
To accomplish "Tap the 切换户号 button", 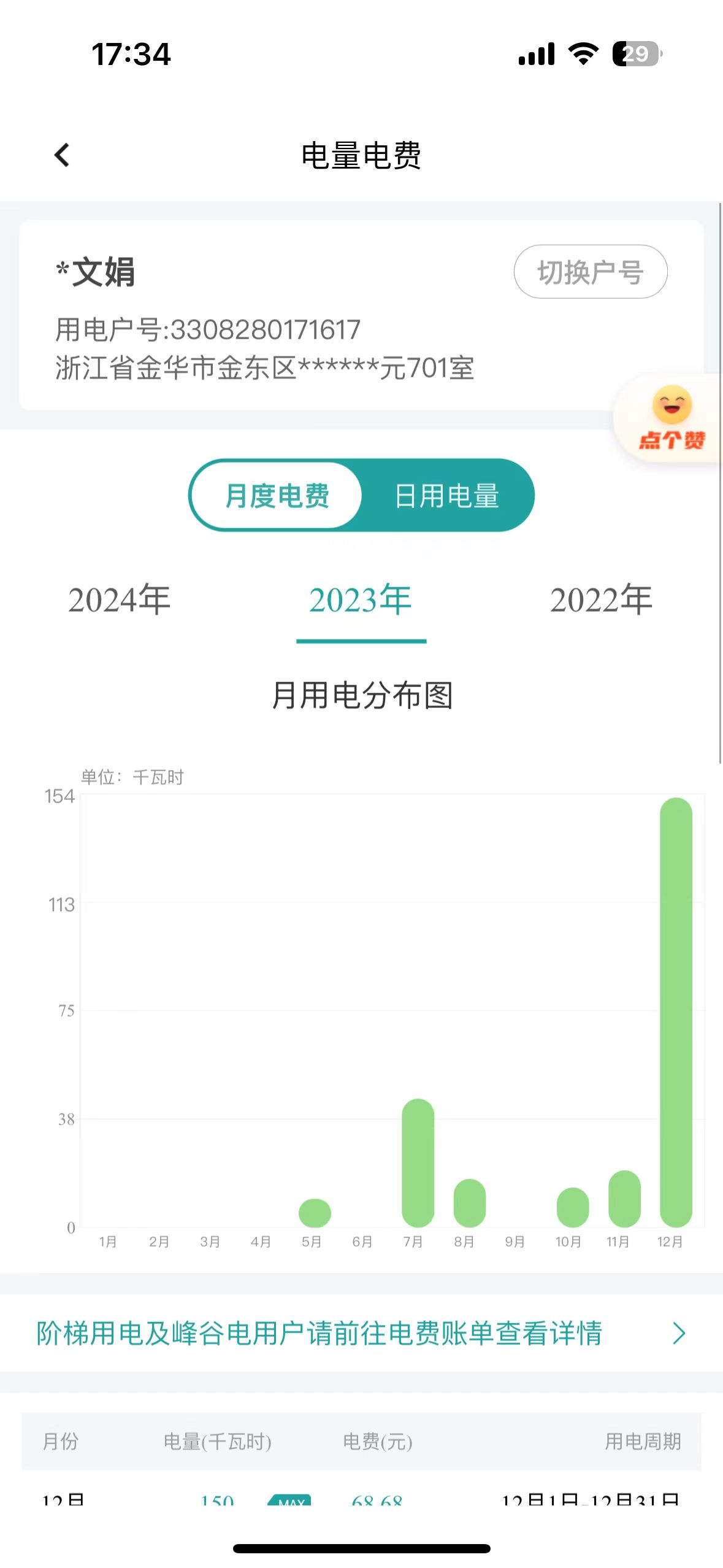I will (x=590, y=272).
